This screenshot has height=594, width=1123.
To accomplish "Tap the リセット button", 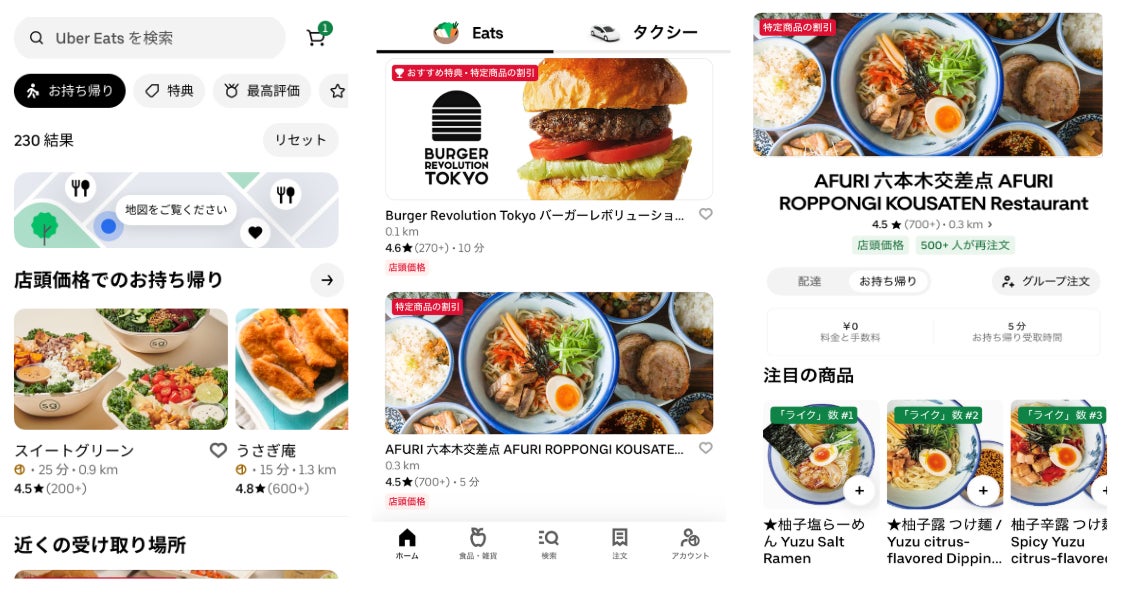I will click(301, 140).
